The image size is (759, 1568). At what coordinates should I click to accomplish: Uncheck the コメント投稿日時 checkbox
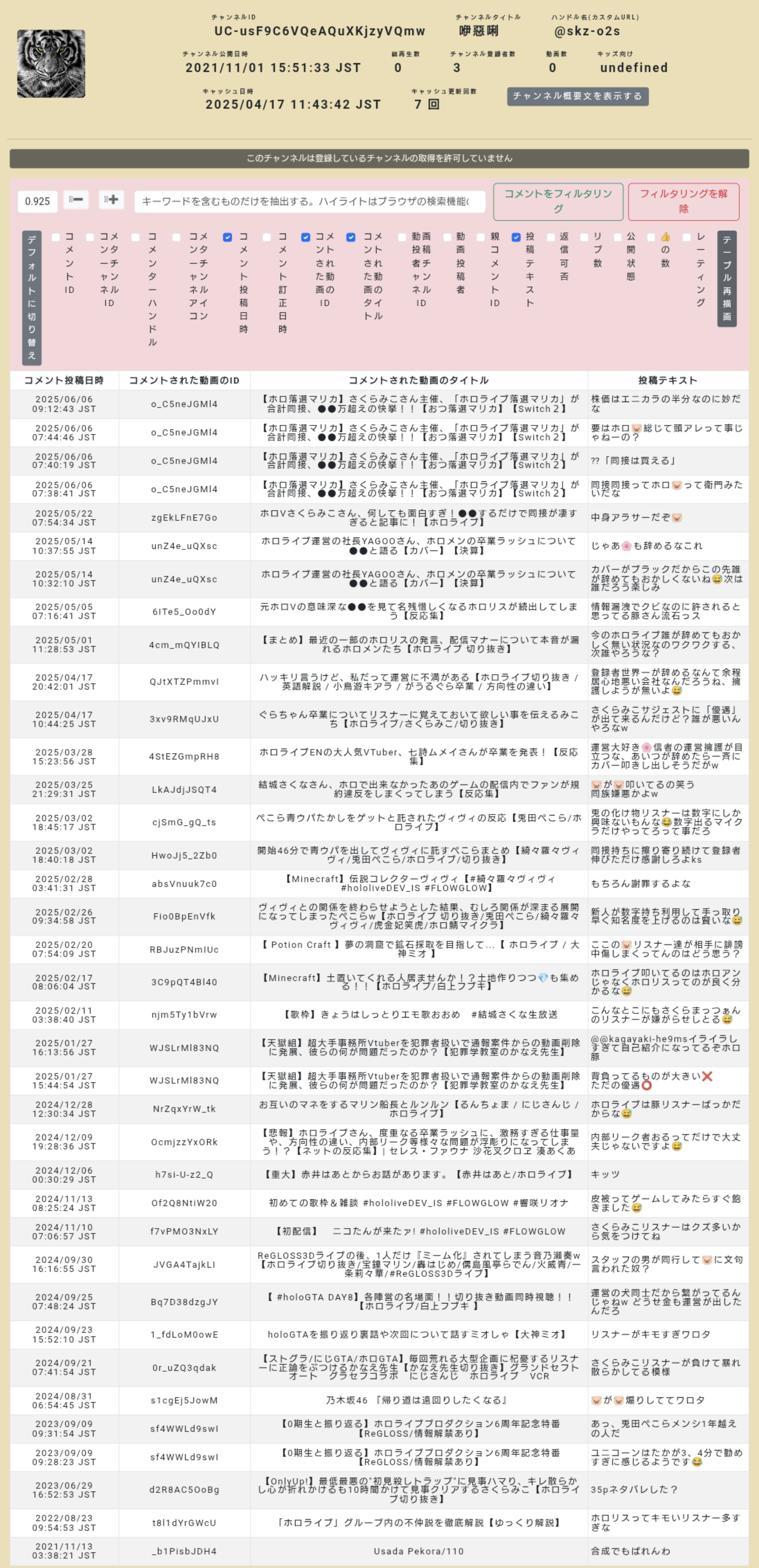pyautogui.click(x=228, y=237)
